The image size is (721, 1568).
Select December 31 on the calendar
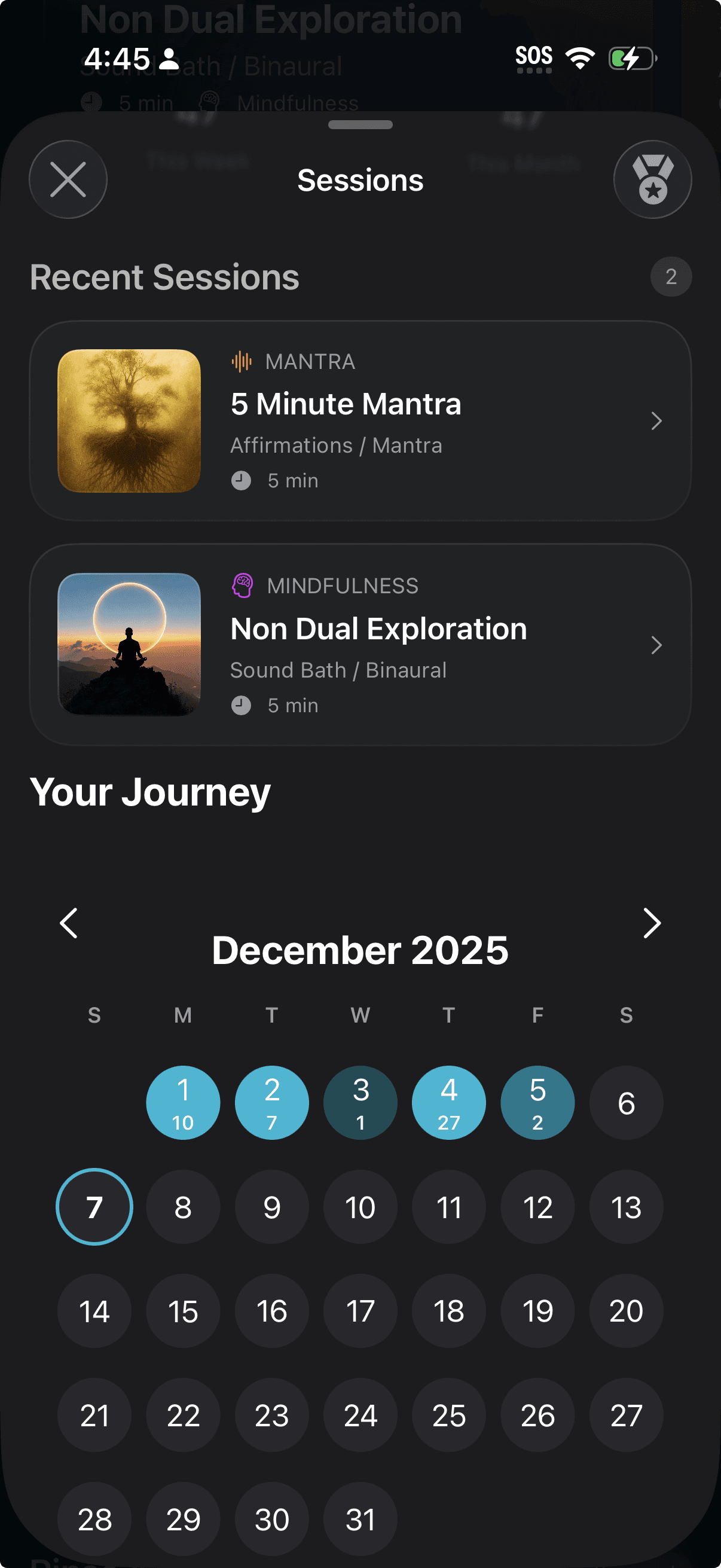[x=360, y=1519]
